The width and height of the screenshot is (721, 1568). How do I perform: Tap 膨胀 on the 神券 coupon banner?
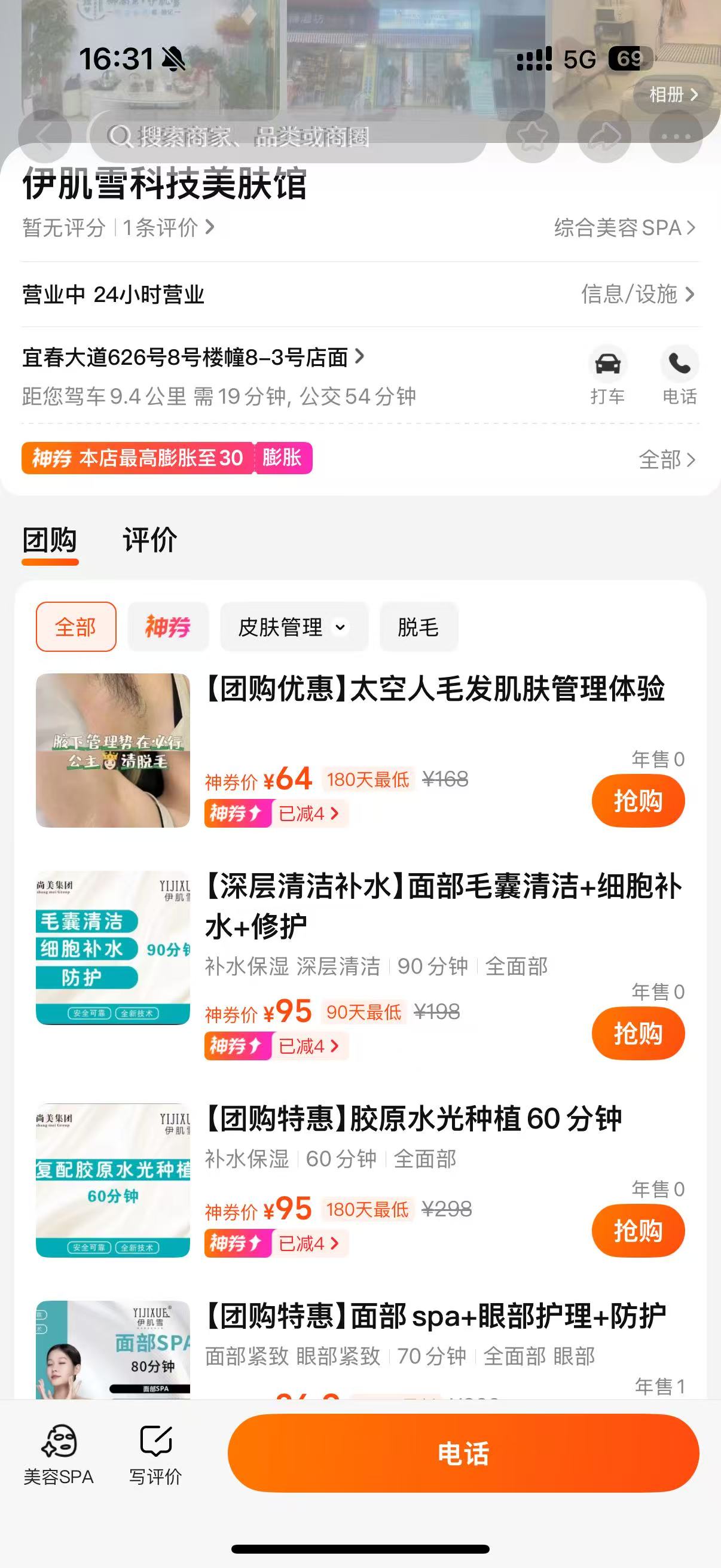coord(282,457)
